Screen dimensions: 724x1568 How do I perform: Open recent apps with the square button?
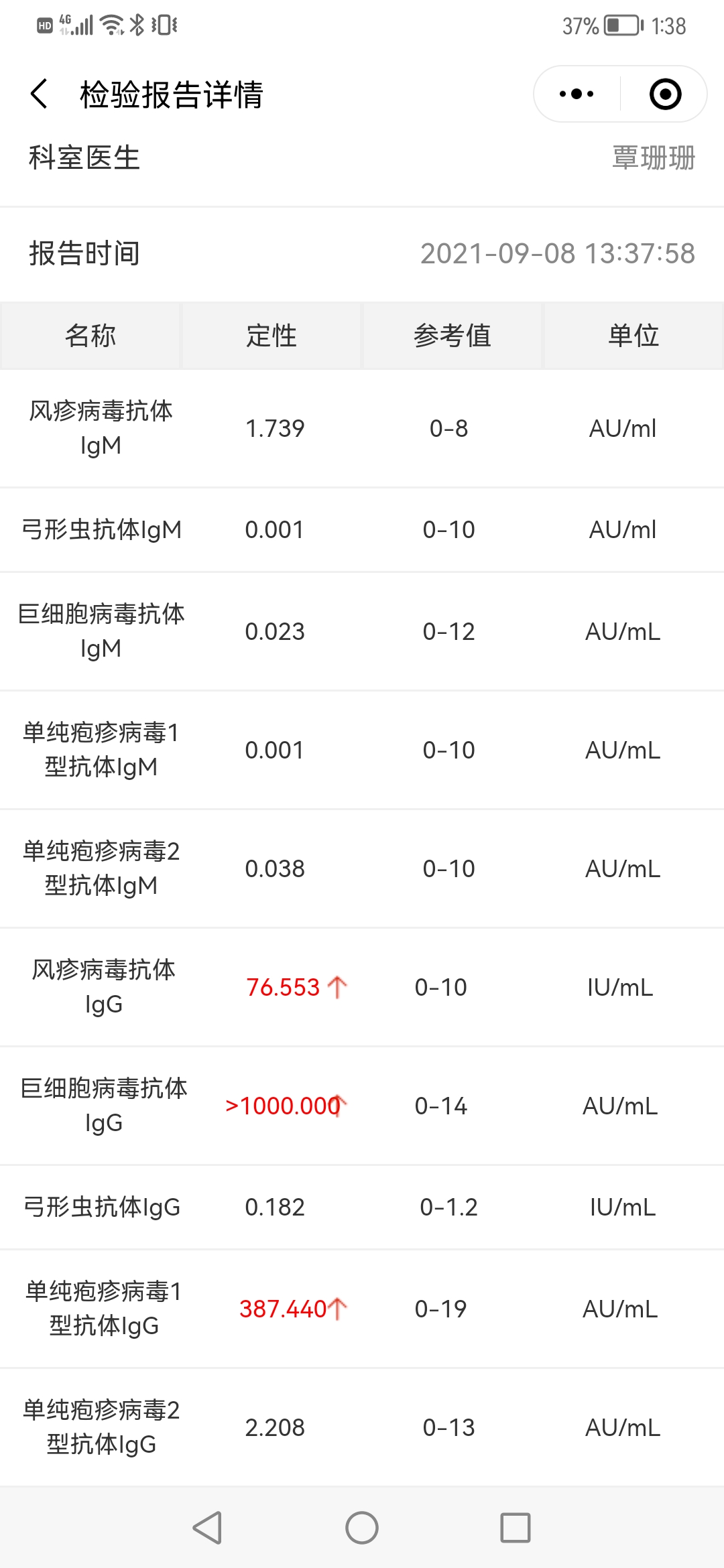click(516, 1528)
